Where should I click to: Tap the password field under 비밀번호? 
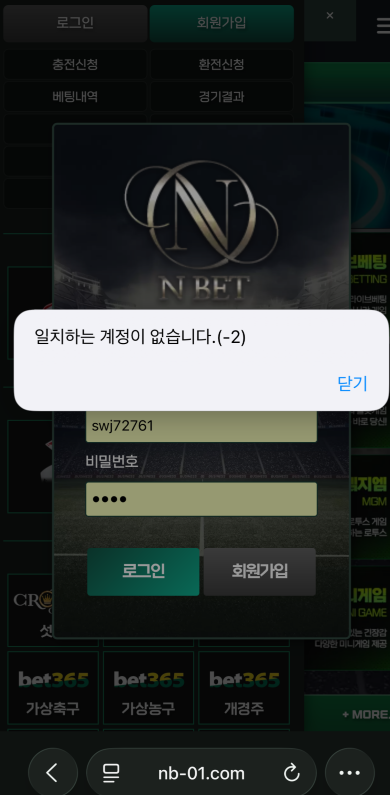pyautogui.click(x=201, y=499)
